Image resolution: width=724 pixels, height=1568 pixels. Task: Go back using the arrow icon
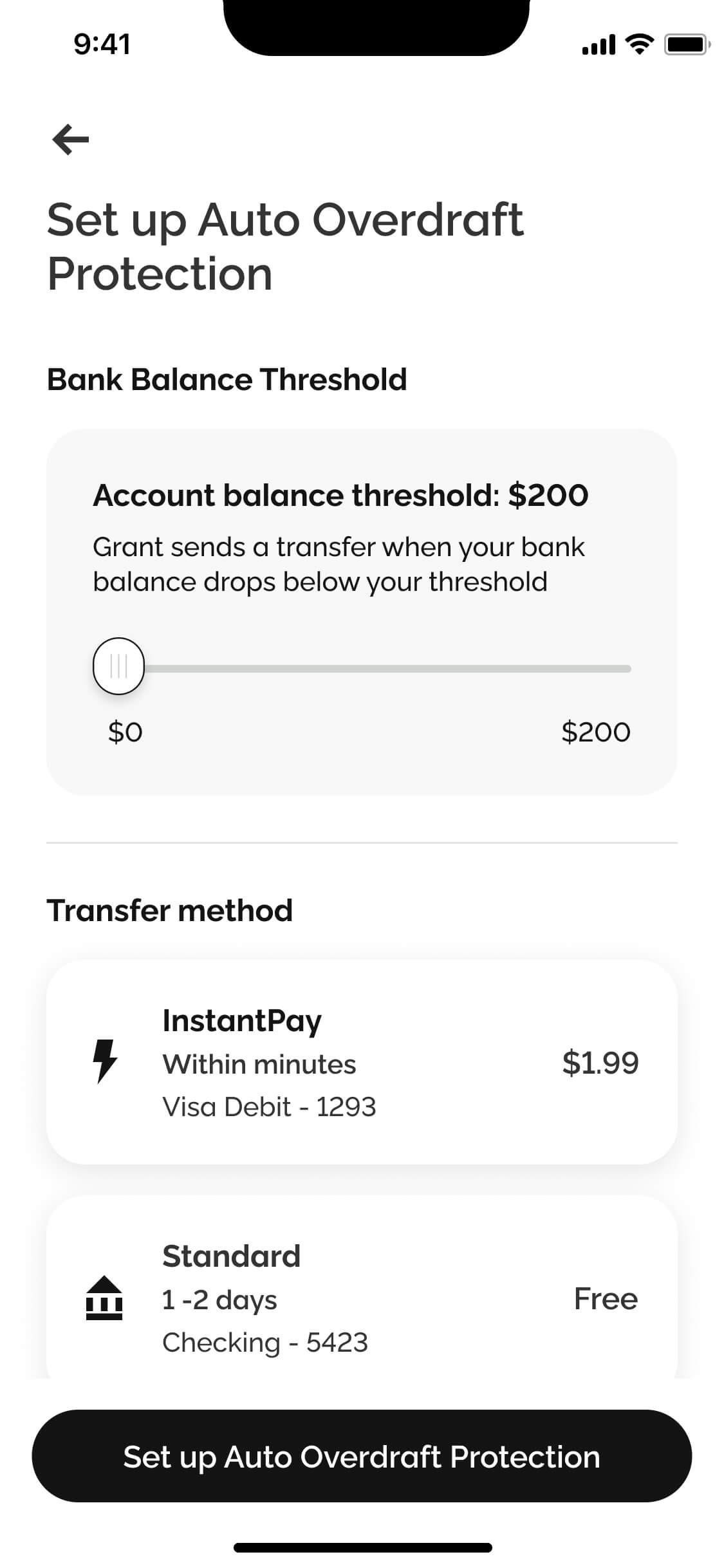tap(70, 140)
